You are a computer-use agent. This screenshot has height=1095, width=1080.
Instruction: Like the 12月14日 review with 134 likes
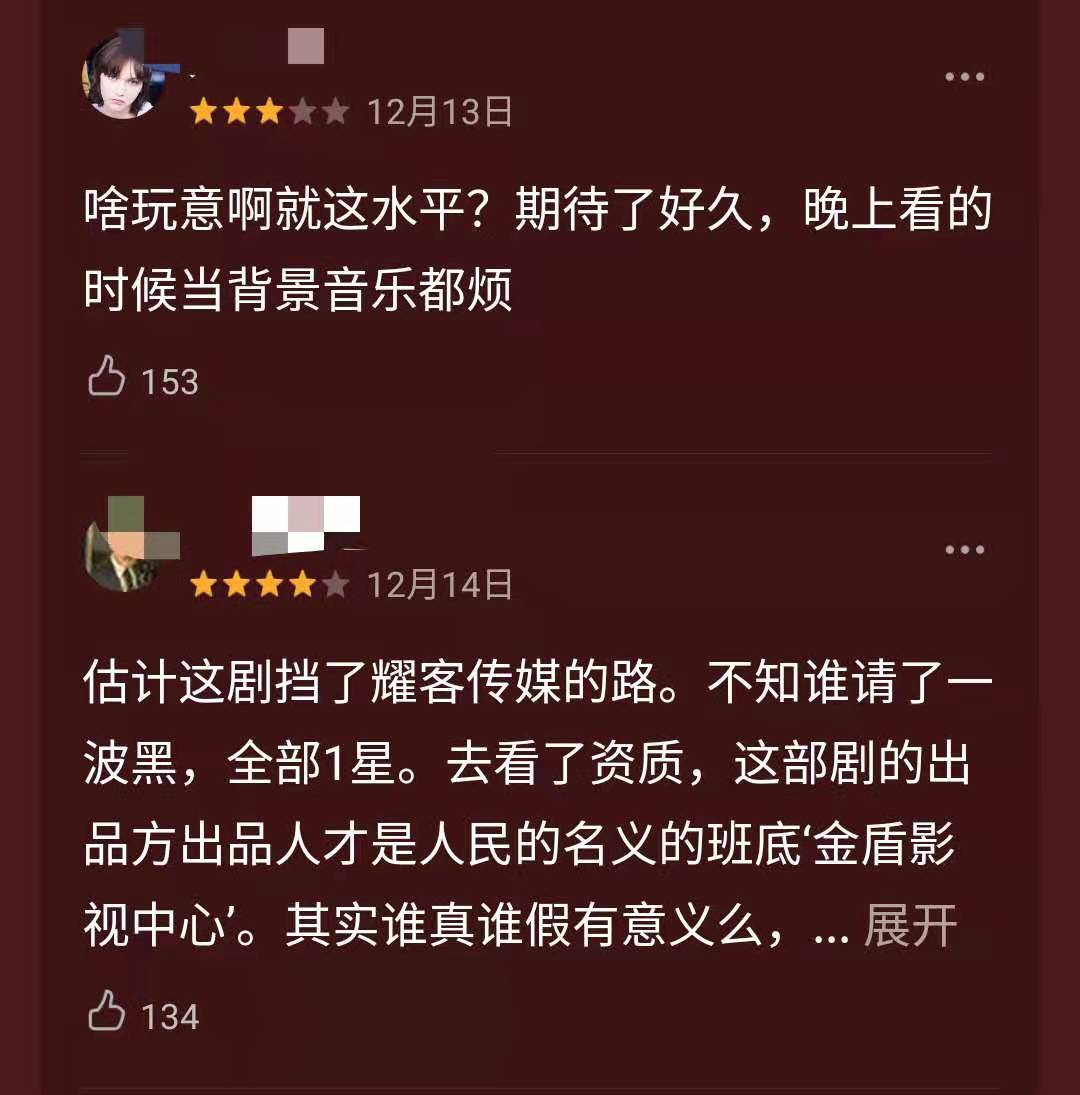(x=107, y=1014)
